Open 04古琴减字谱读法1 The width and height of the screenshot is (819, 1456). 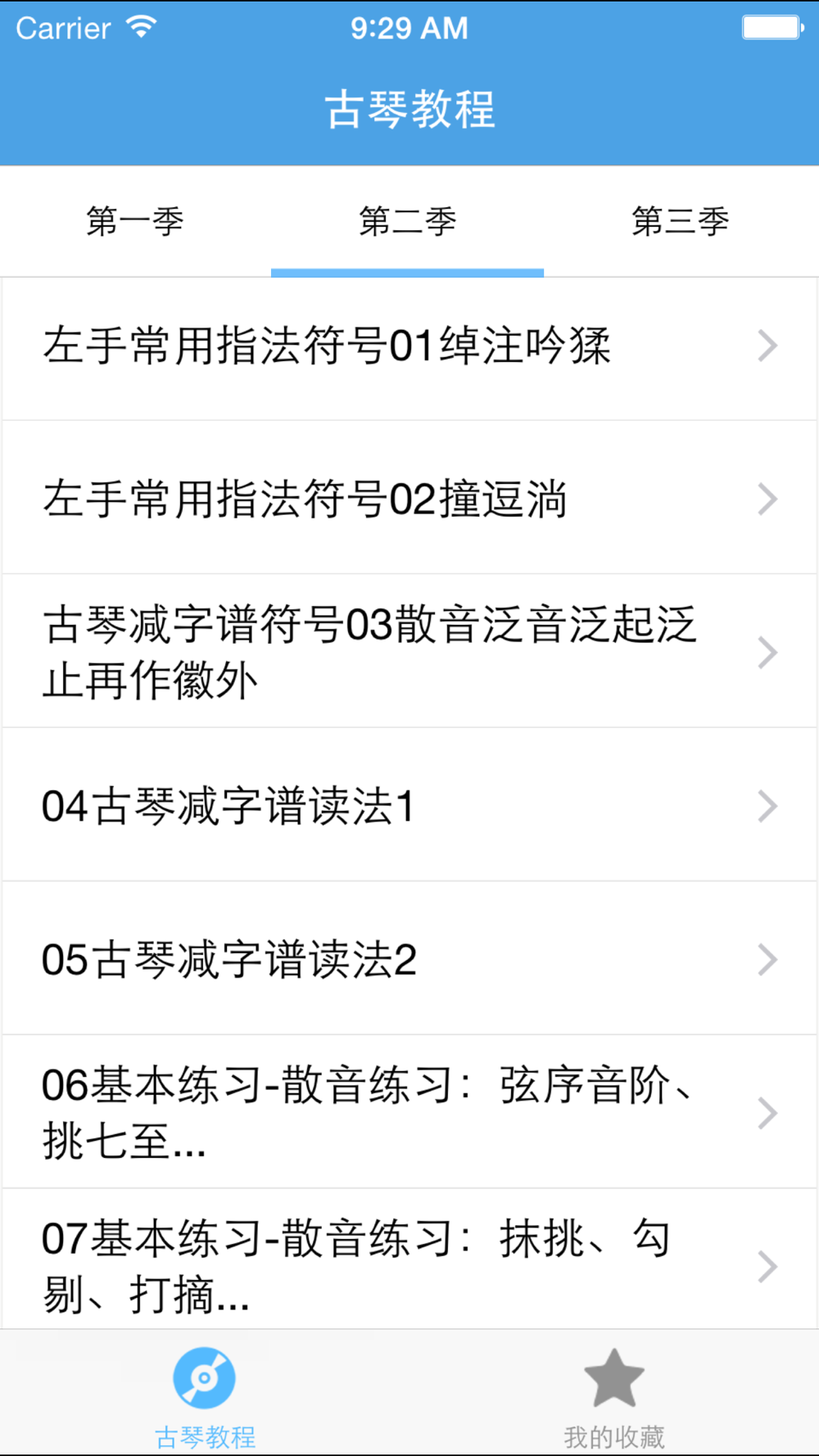409,806
